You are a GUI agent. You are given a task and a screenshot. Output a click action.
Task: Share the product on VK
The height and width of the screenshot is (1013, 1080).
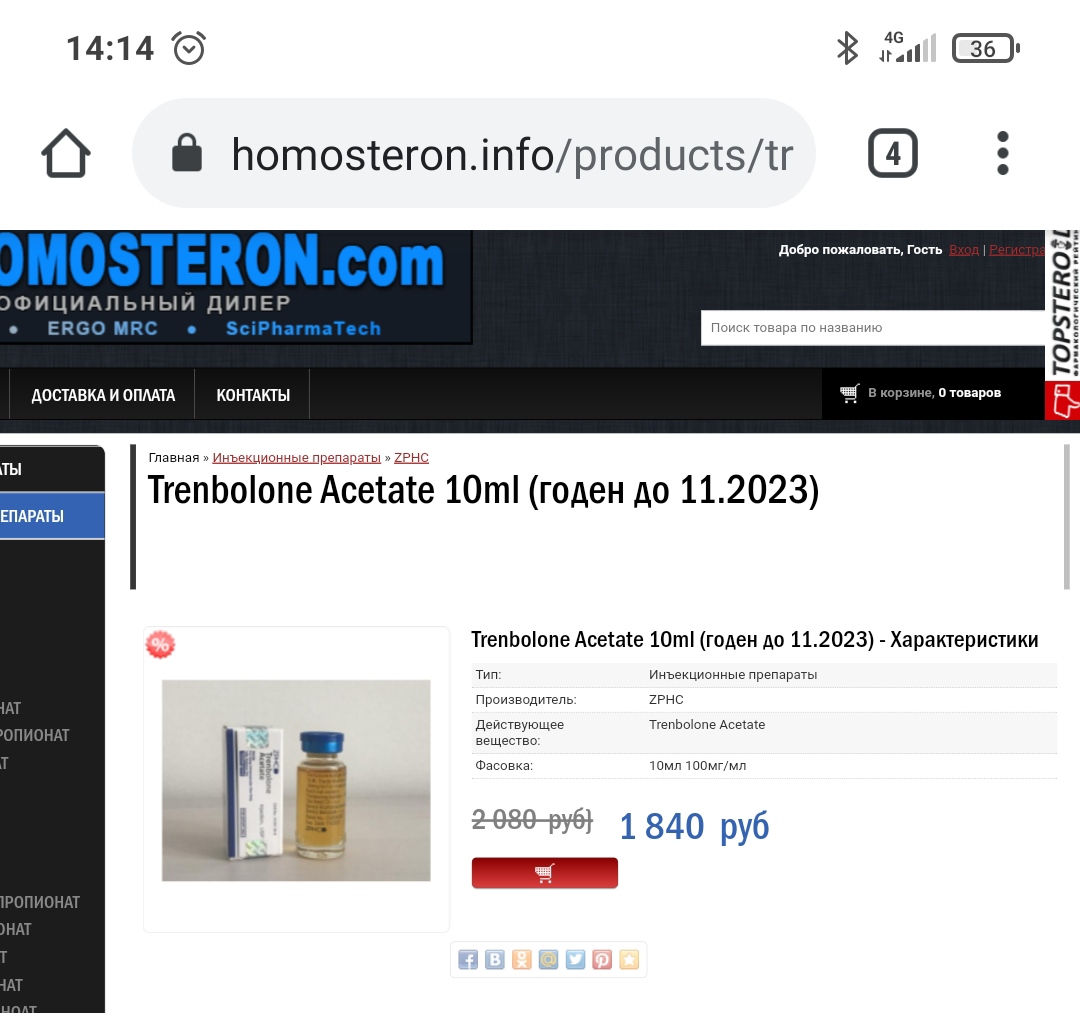click(495, 960)
